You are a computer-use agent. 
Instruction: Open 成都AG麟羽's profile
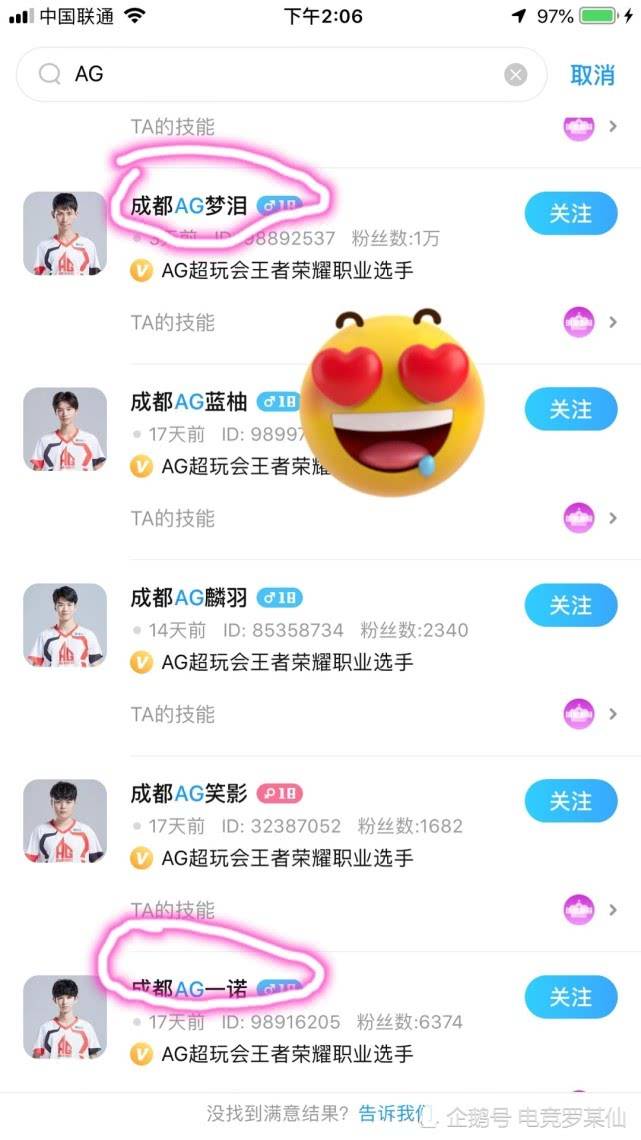coord(188,598)
